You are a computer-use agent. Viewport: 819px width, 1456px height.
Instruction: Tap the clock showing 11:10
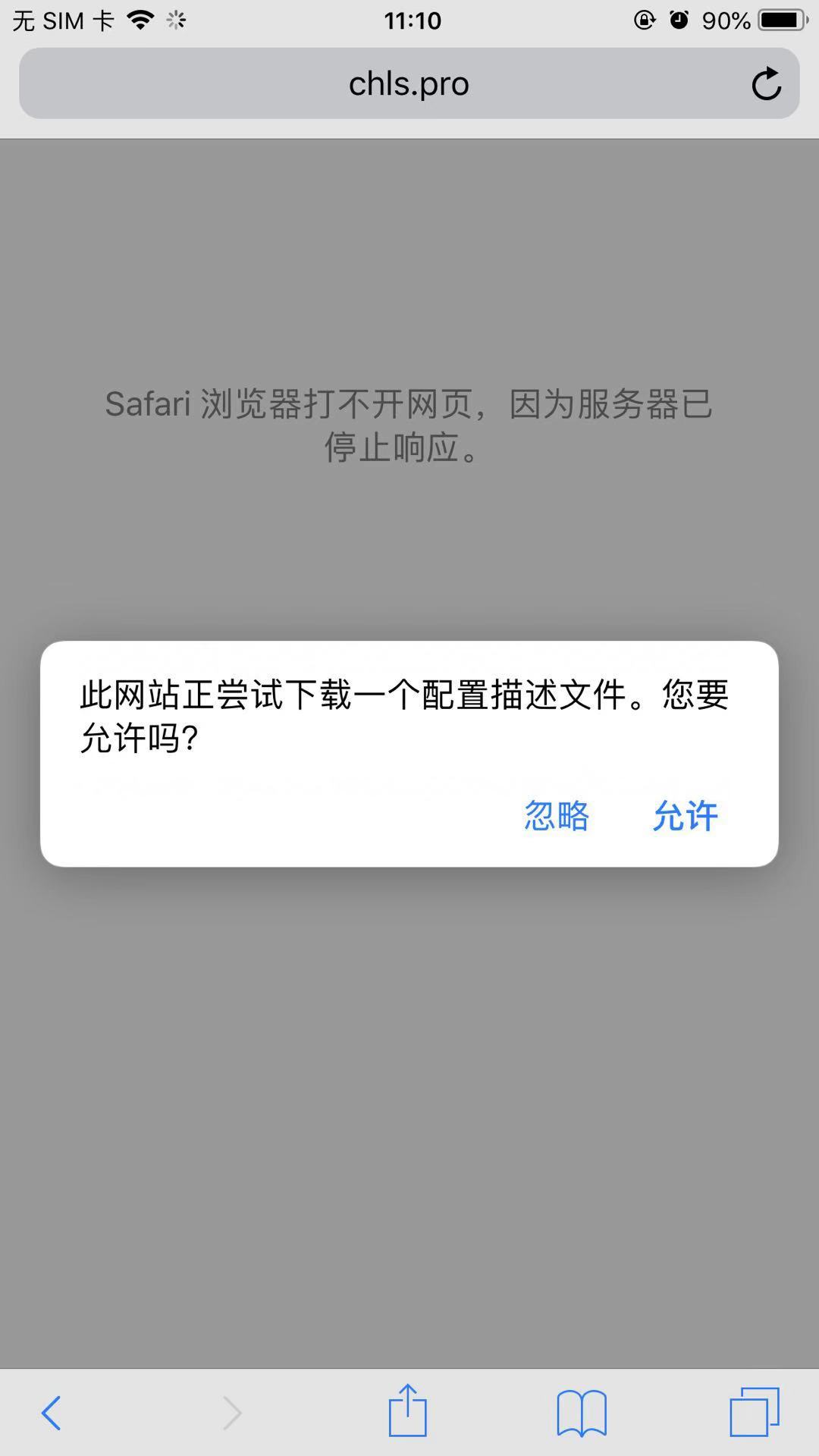(x=409, y=20)
